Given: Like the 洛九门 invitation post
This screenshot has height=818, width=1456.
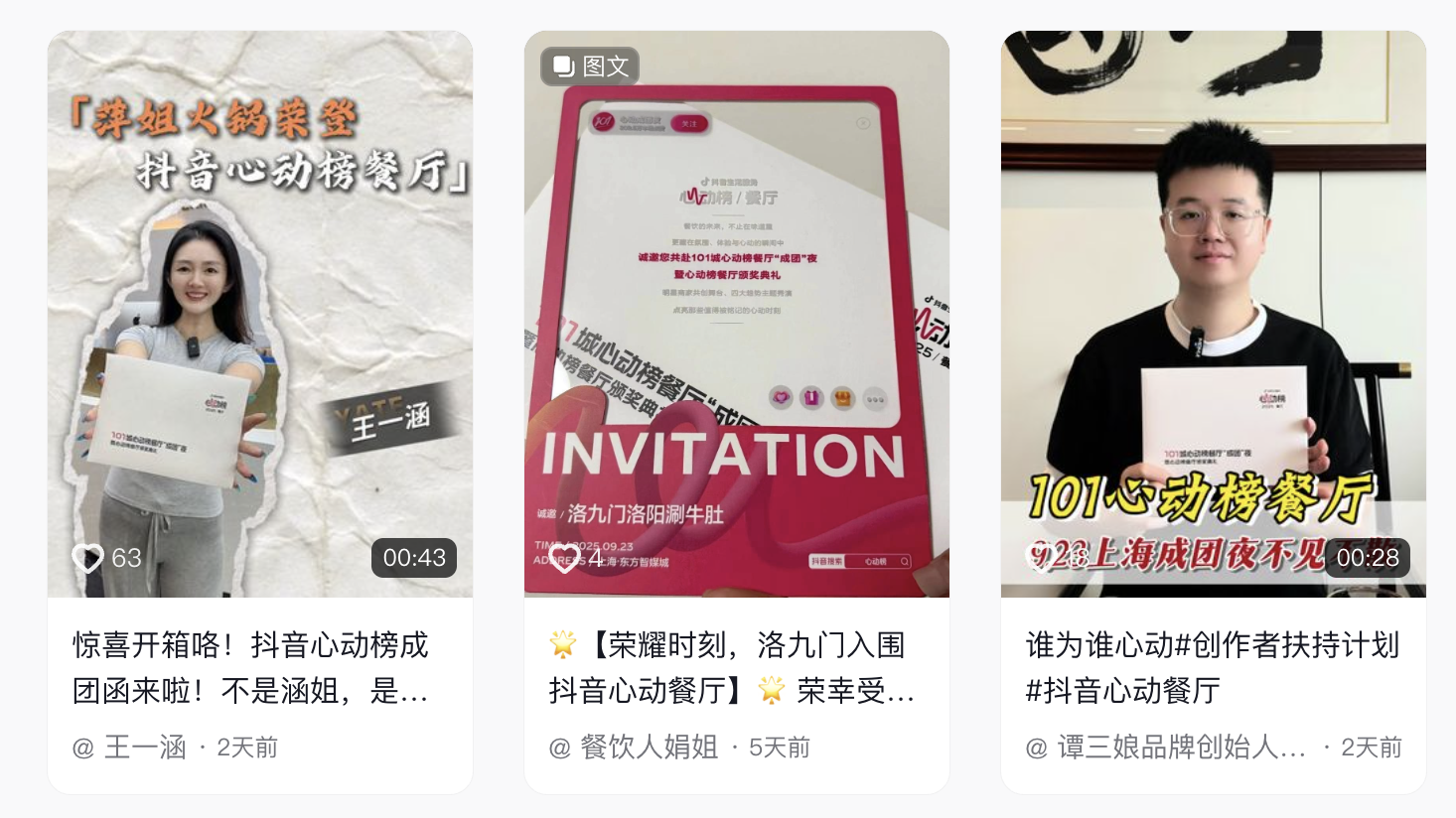Looking at the screenshot, I should click(x=564, y=558).
